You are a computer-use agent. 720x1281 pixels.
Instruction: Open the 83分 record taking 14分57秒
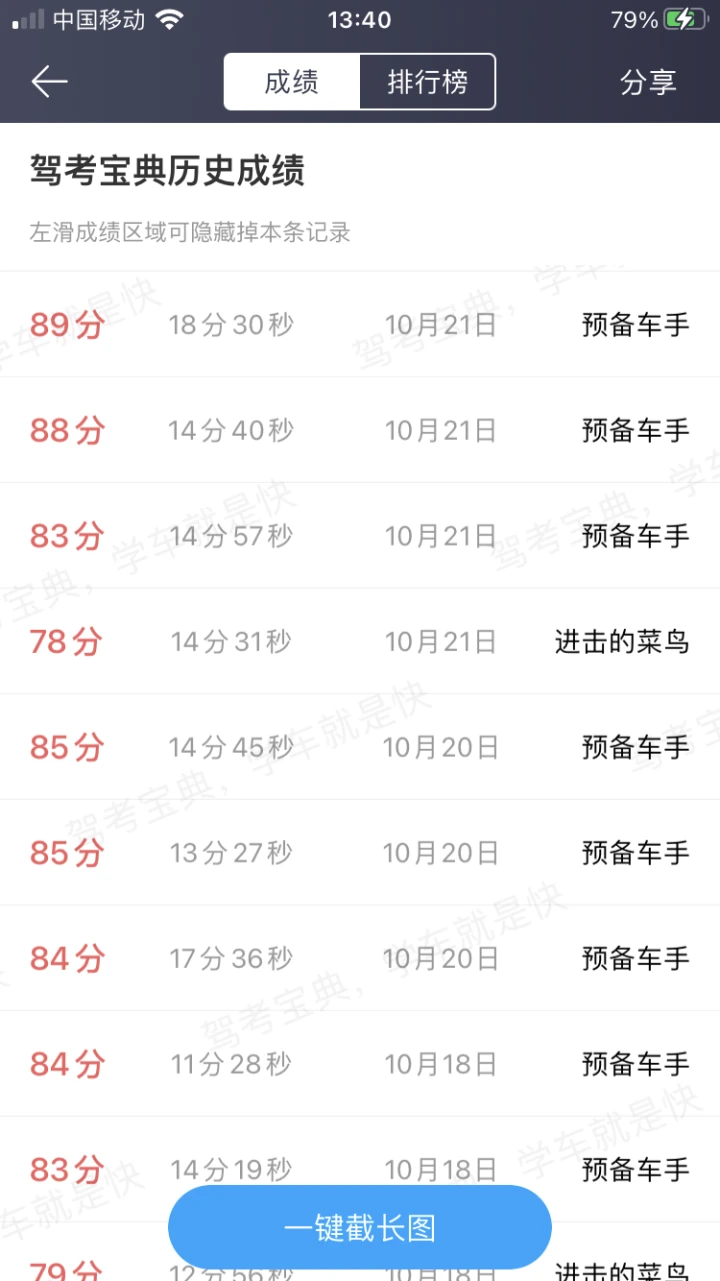coord(360,536)
